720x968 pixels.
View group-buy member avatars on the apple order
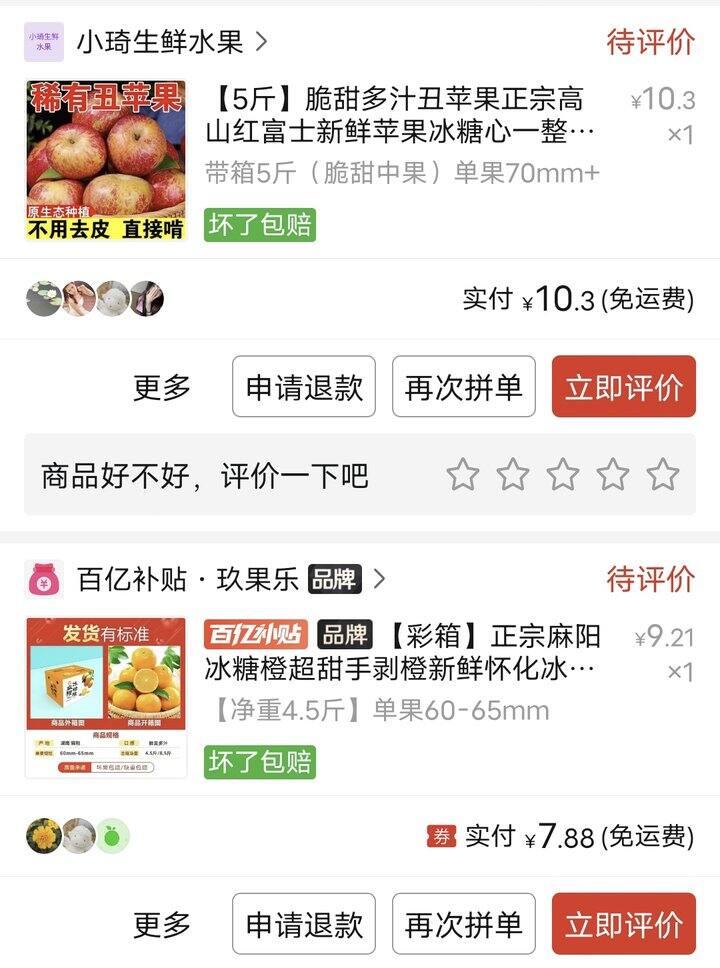pos(94,298)
